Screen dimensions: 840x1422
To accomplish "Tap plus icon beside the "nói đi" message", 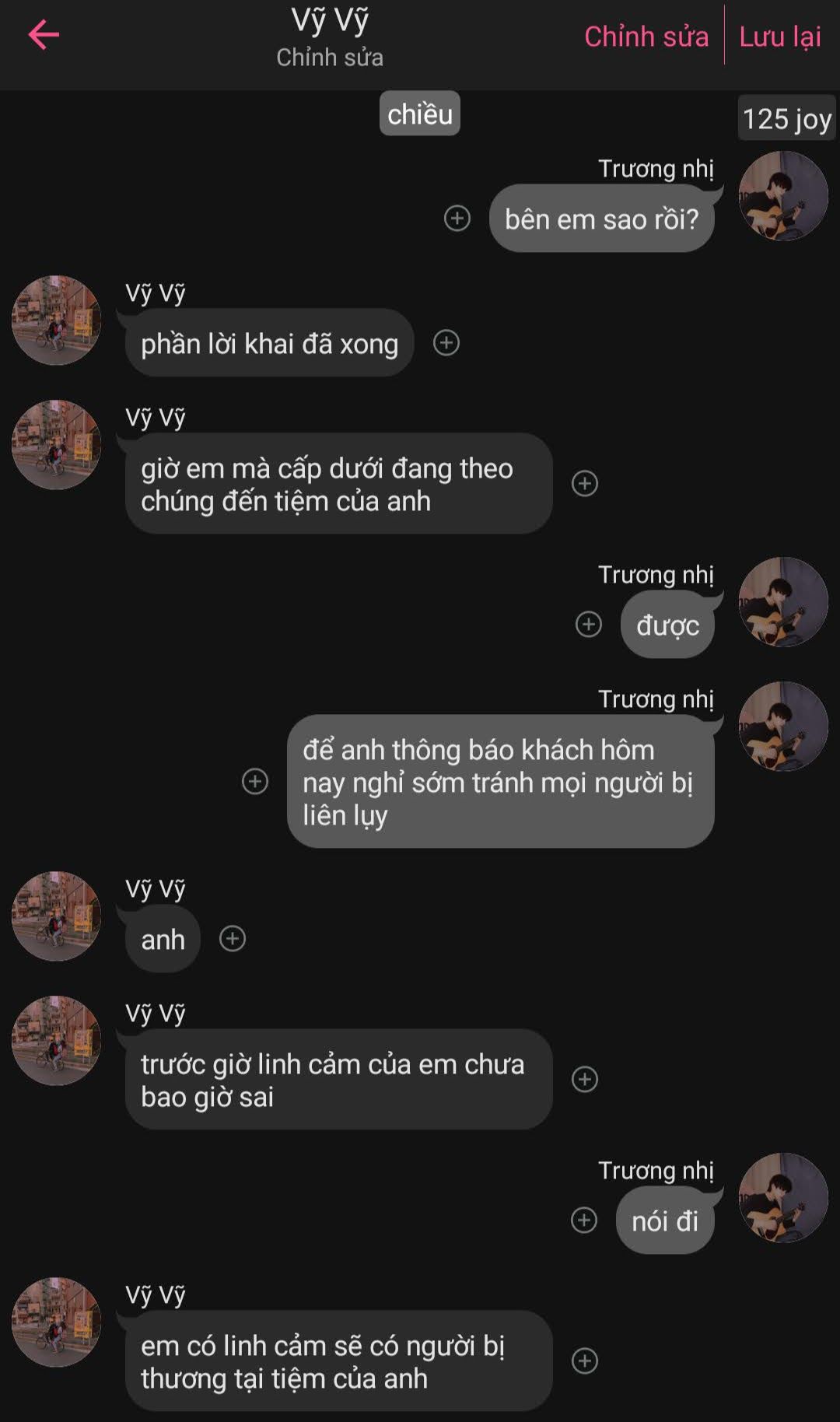I will click(584, 1221).
